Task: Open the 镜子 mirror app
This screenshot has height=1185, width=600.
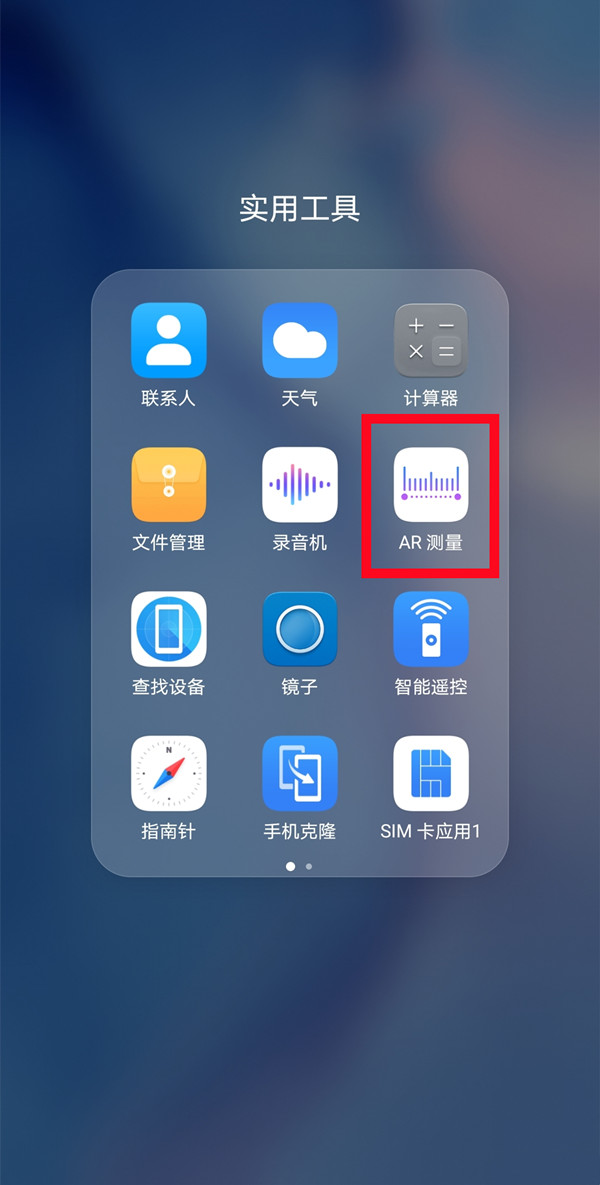Action: point(300,629)
